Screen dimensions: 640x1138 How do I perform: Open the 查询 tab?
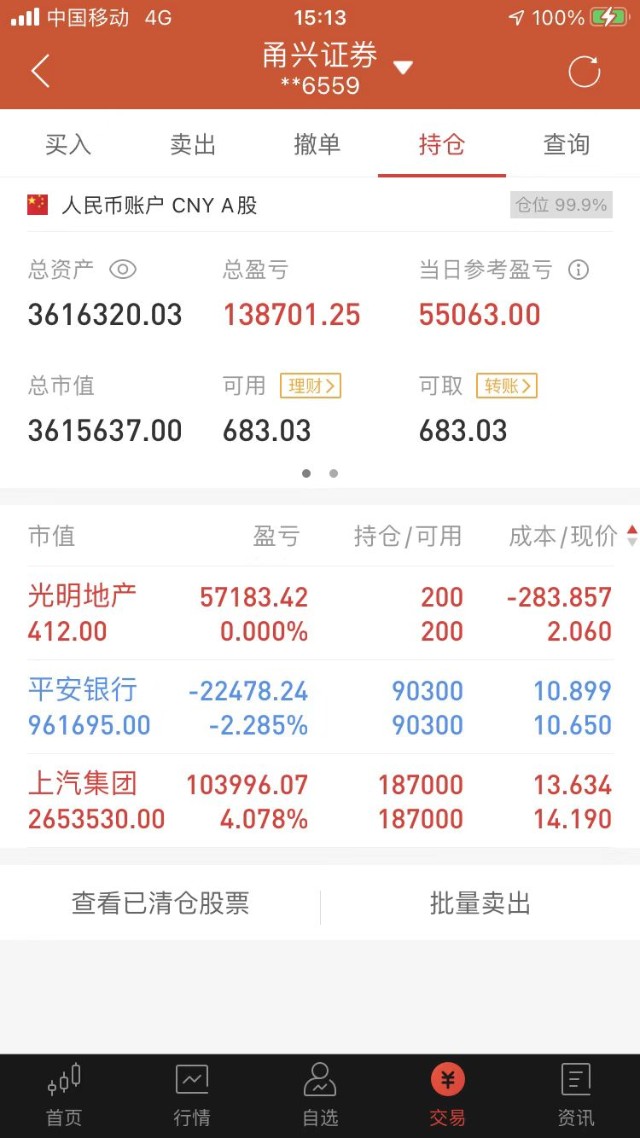[567, 144]
